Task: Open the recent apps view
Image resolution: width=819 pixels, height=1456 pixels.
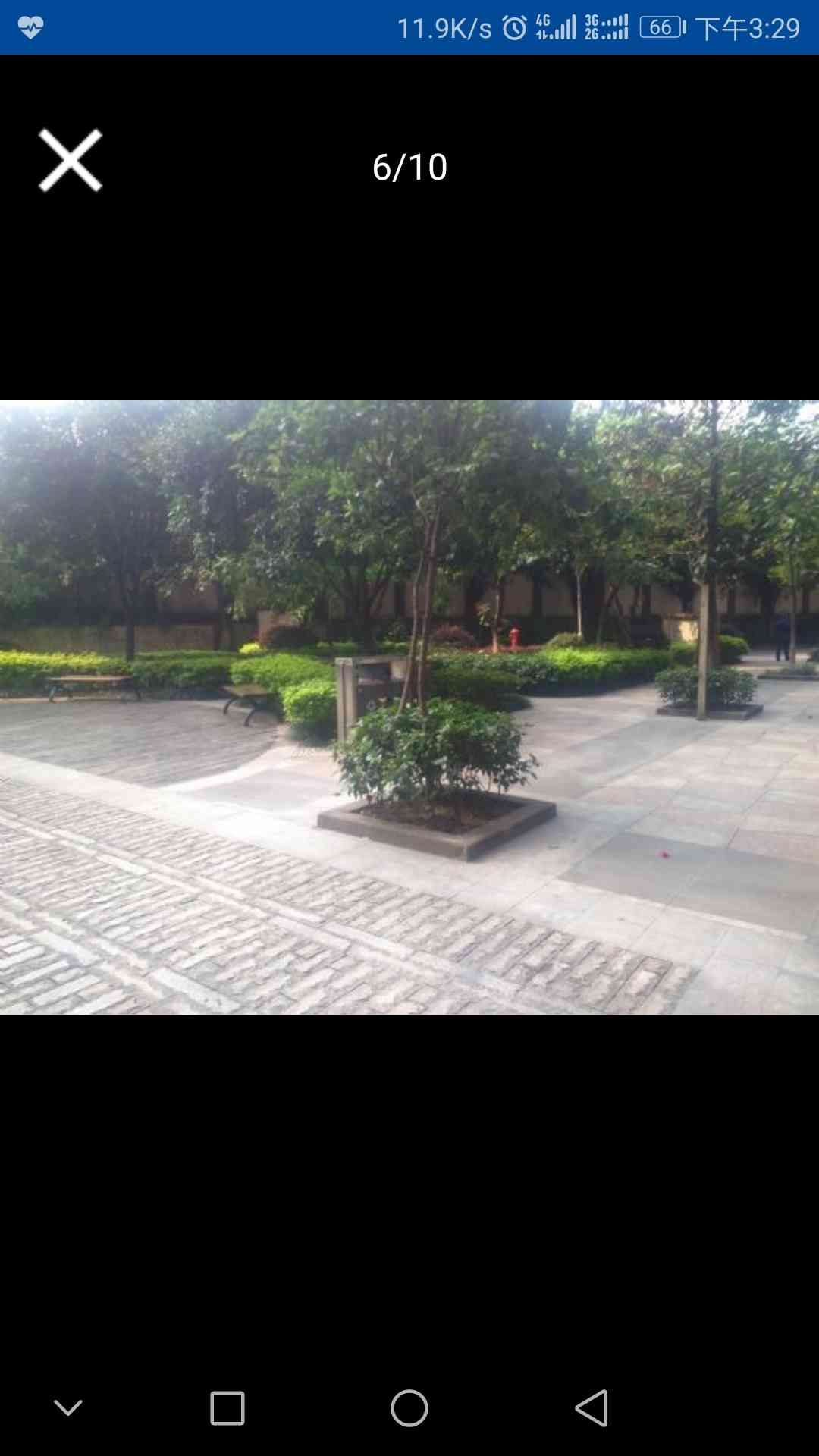Action: pyautogui.click(x=227, y=1408)
